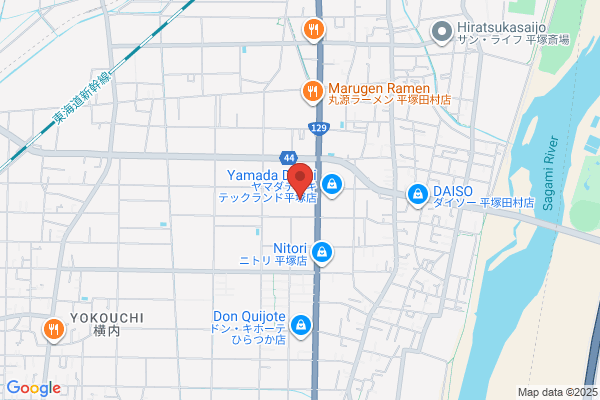Open the Marugen Ramen restaurant pin
600x400 pixels.
(313, 93)
